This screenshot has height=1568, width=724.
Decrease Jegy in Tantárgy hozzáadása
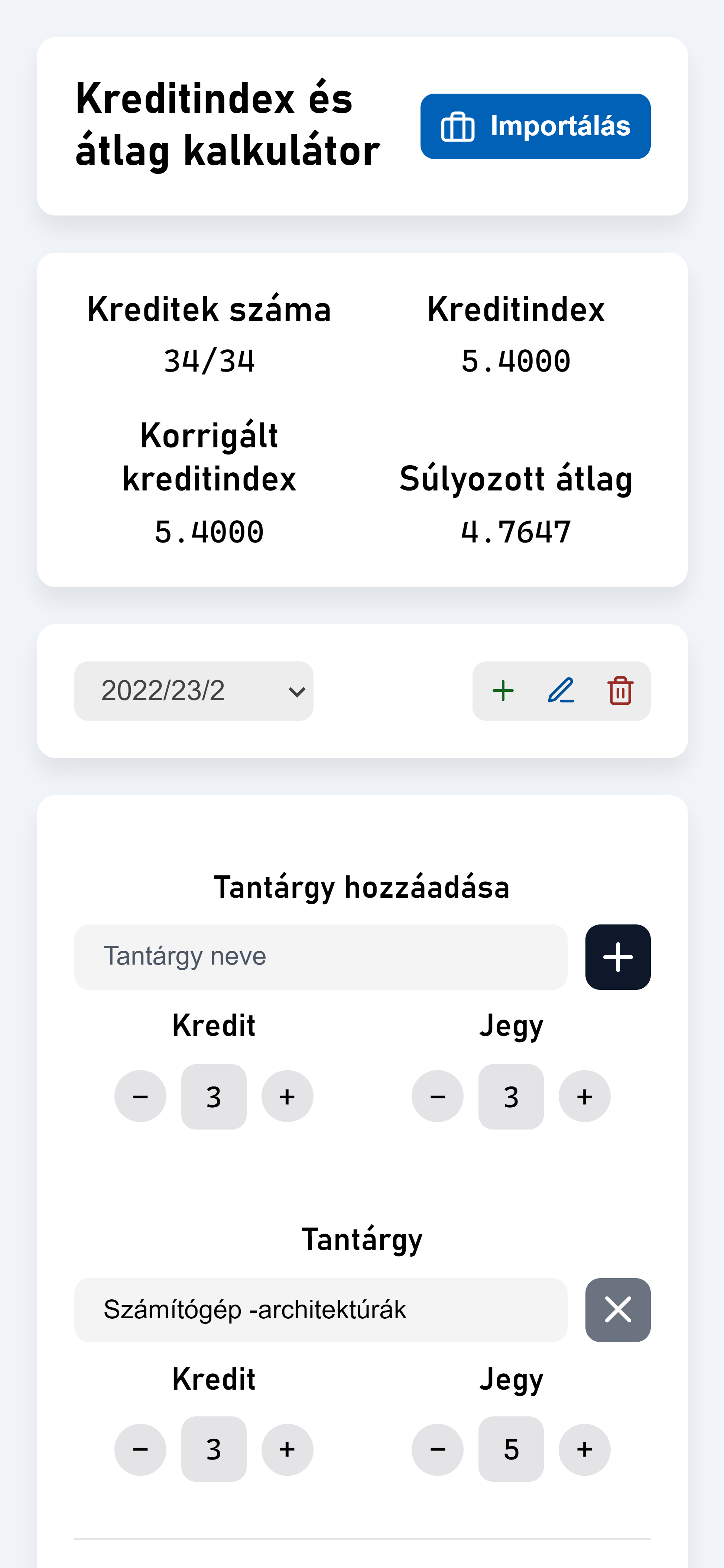438,1096
